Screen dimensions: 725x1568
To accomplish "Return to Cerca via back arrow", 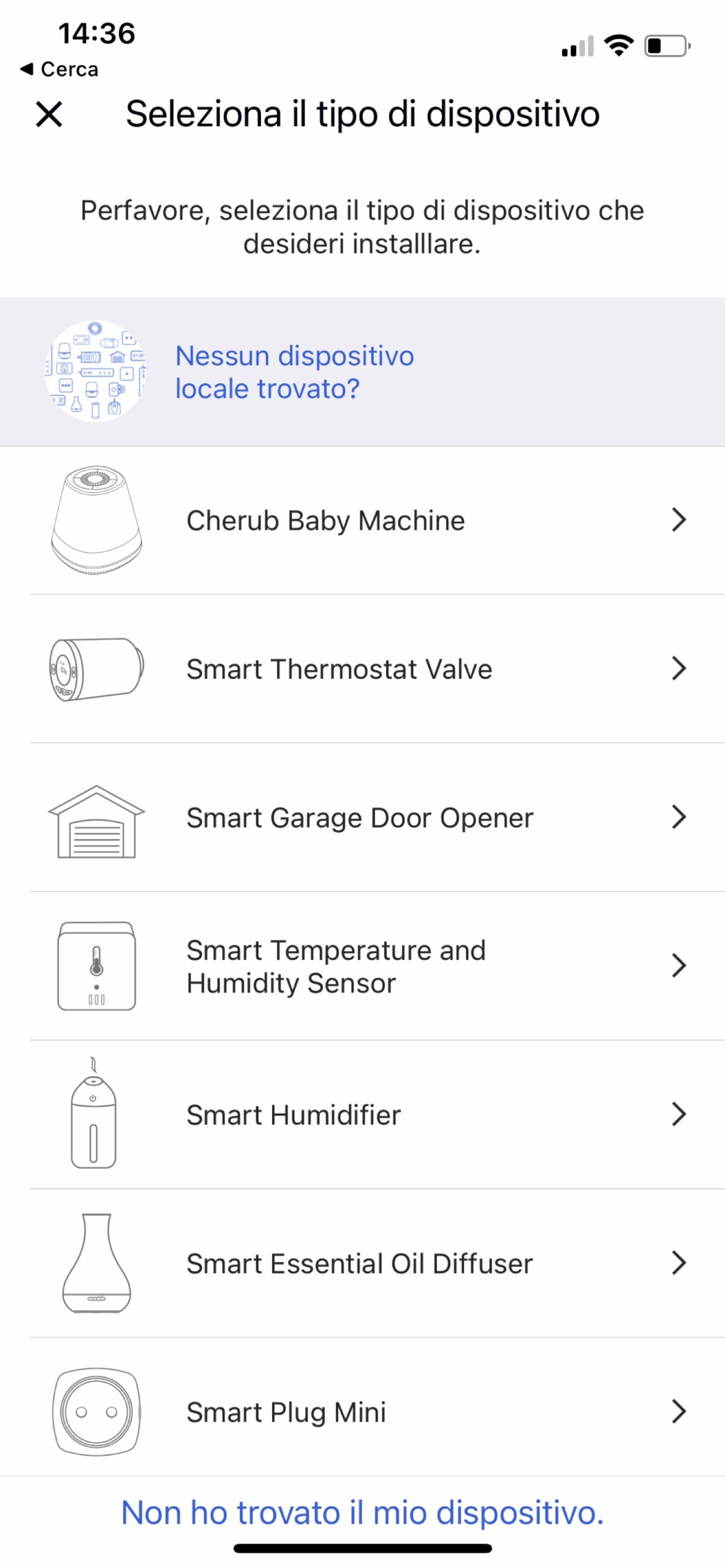I will click(59, 69).
